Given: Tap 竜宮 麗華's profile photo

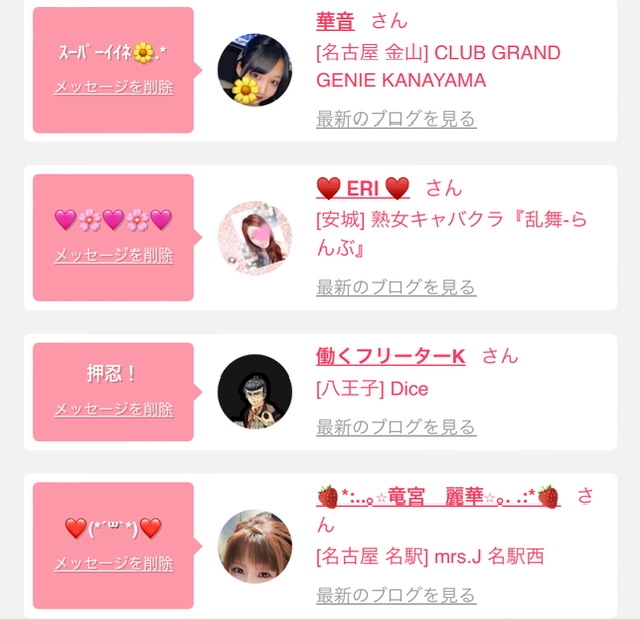Looking at the screenshot, I should pyautogui.click(x=255, y=546).
